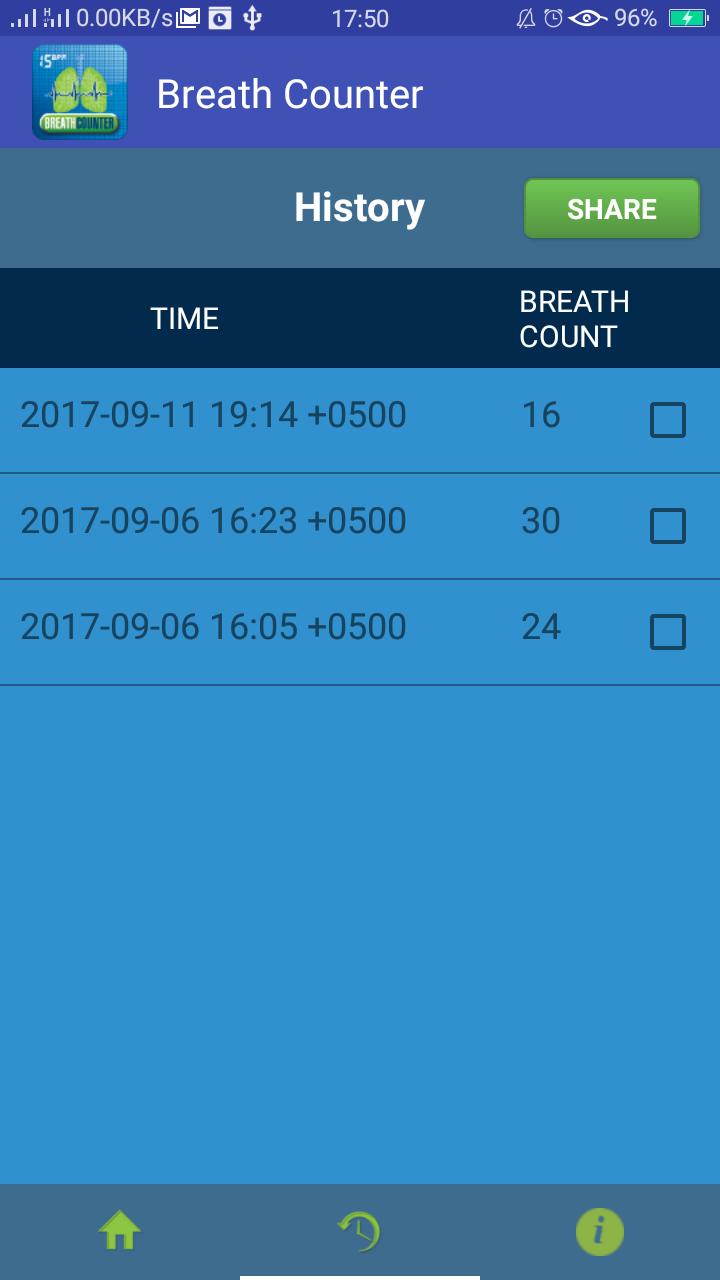Click the Breath Counter app logo
The image size is (720, 1280).
(79, 92)
